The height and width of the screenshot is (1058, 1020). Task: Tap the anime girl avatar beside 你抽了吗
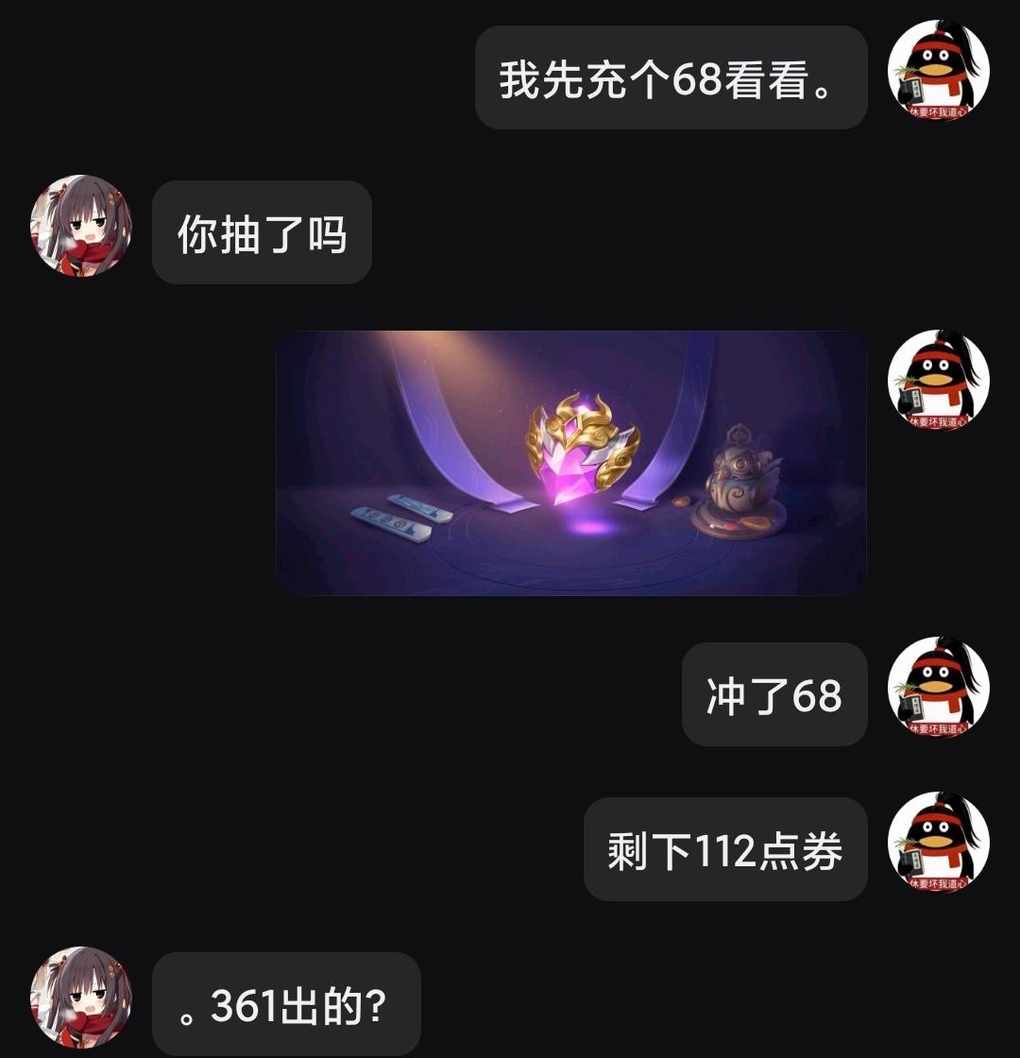click(81, 225)
